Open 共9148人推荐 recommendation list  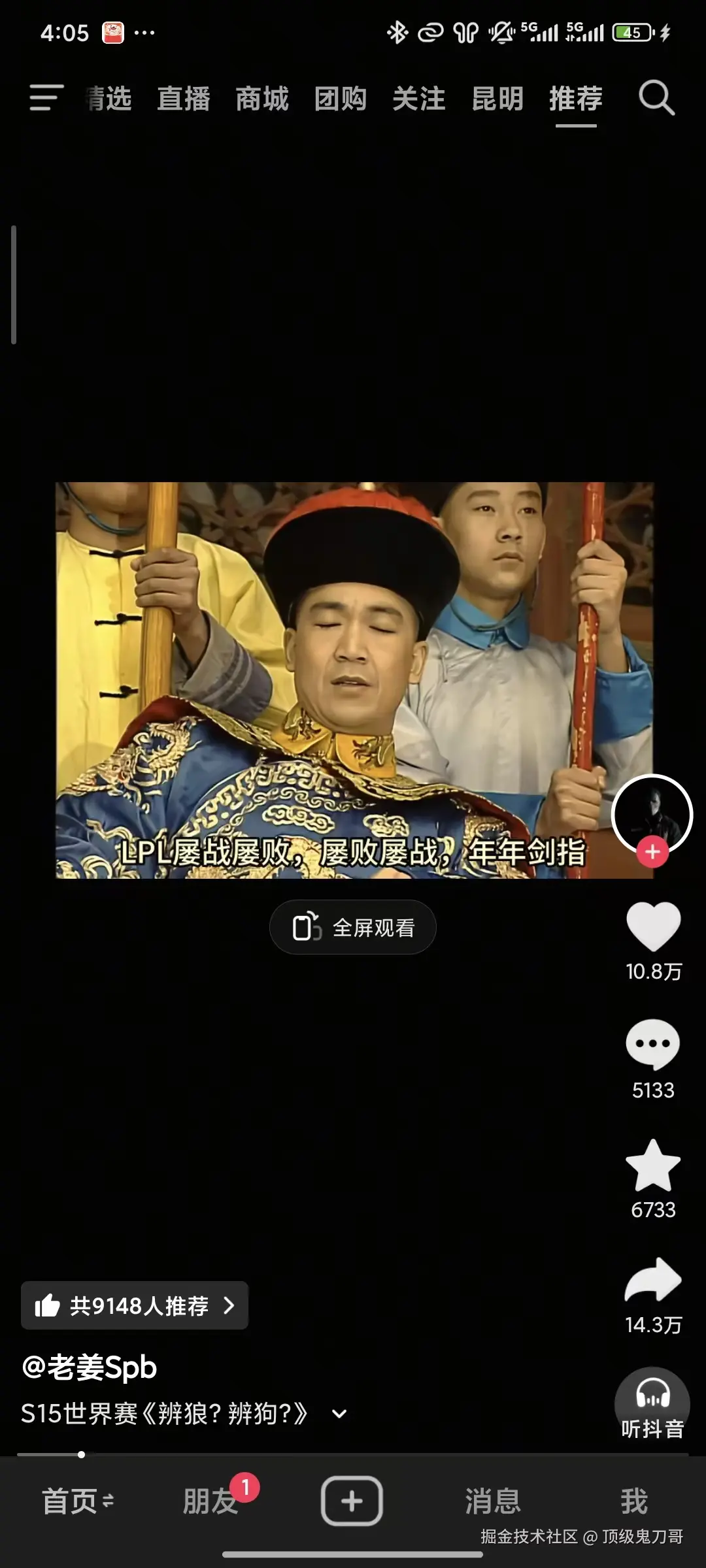(x=134, y=1306)
